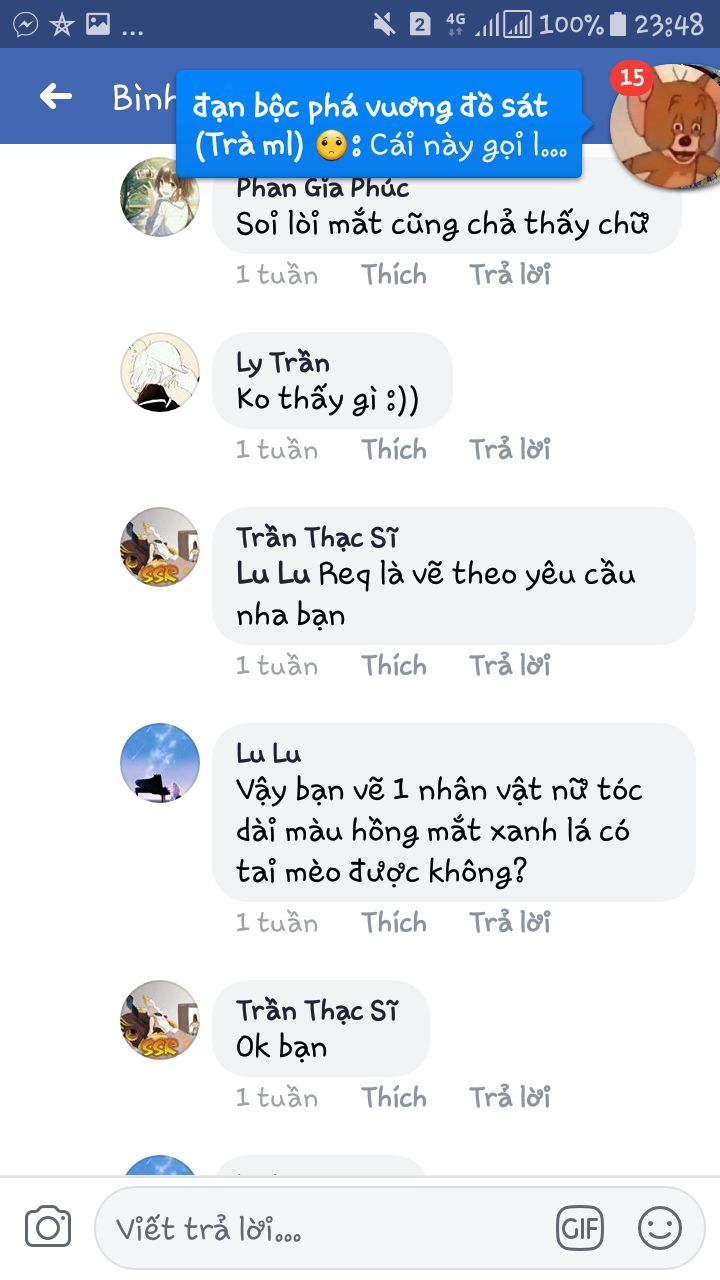
Task: Open the GIF picker
Action: [x=581, y=1228]
